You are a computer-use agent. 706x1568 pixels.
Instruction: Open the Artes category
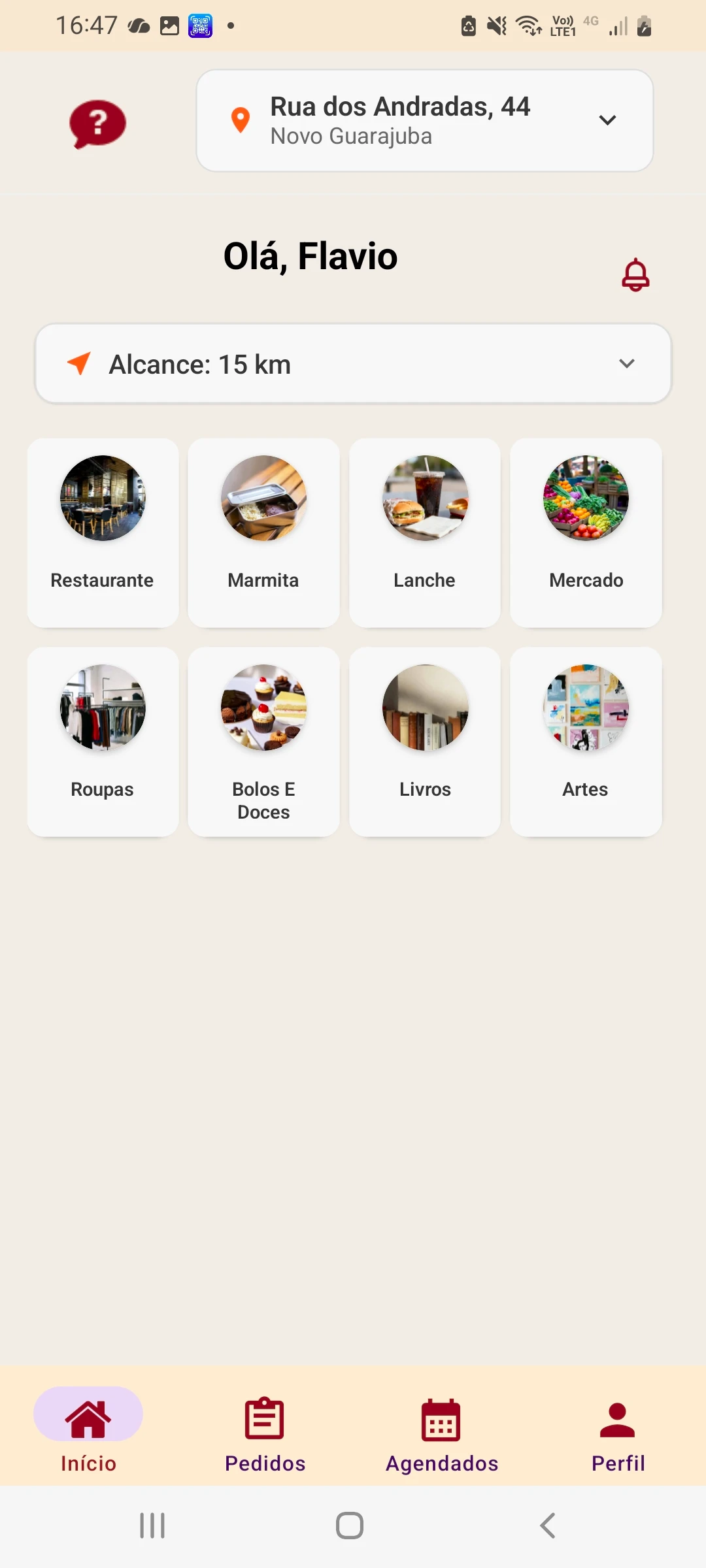click(x=586, y=742)
